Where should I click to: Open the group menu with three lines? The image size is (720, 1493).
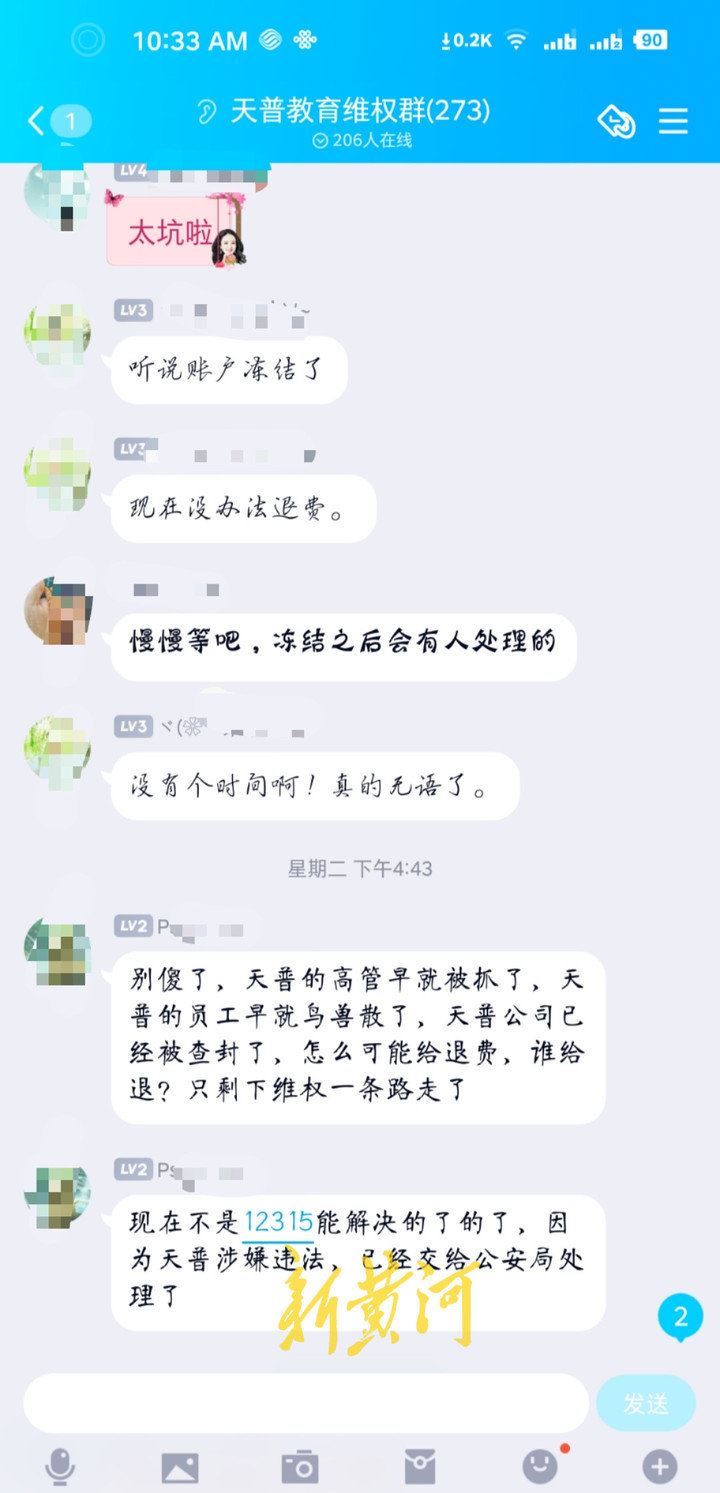[673, 122]
